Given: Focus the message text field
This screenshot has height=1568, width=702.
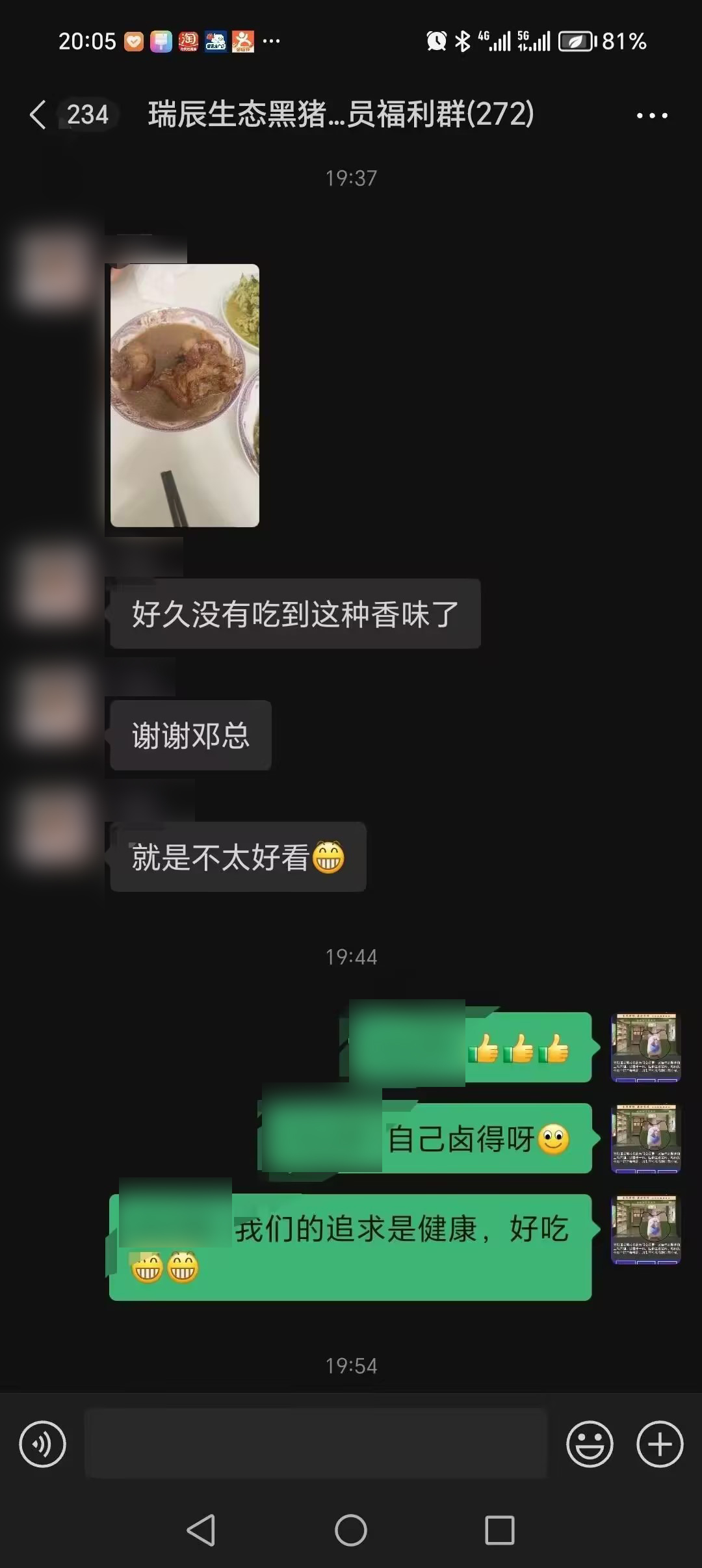Looking at the screenshot, I should click(316, 1444).
